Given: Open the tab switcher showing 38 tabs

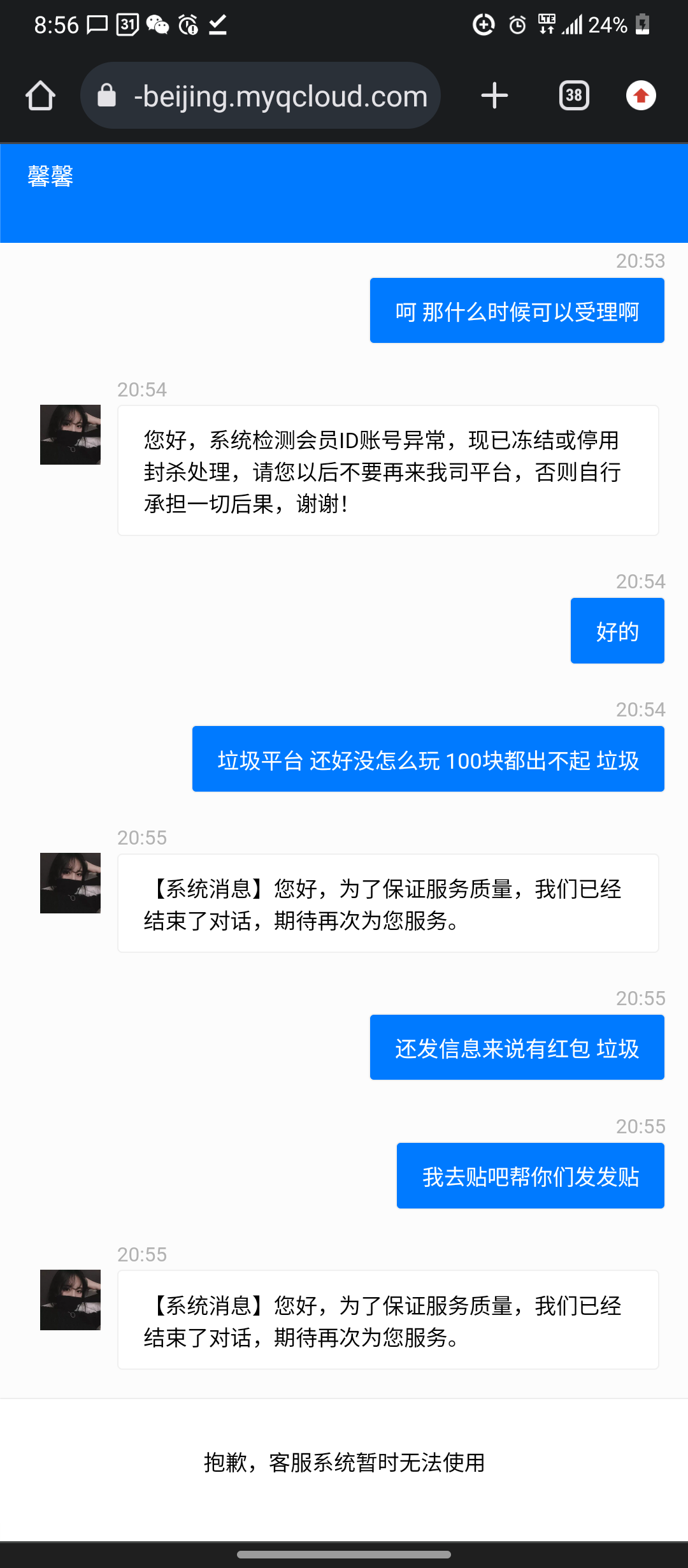Looking at the screenshot, I should click(573, 95).
